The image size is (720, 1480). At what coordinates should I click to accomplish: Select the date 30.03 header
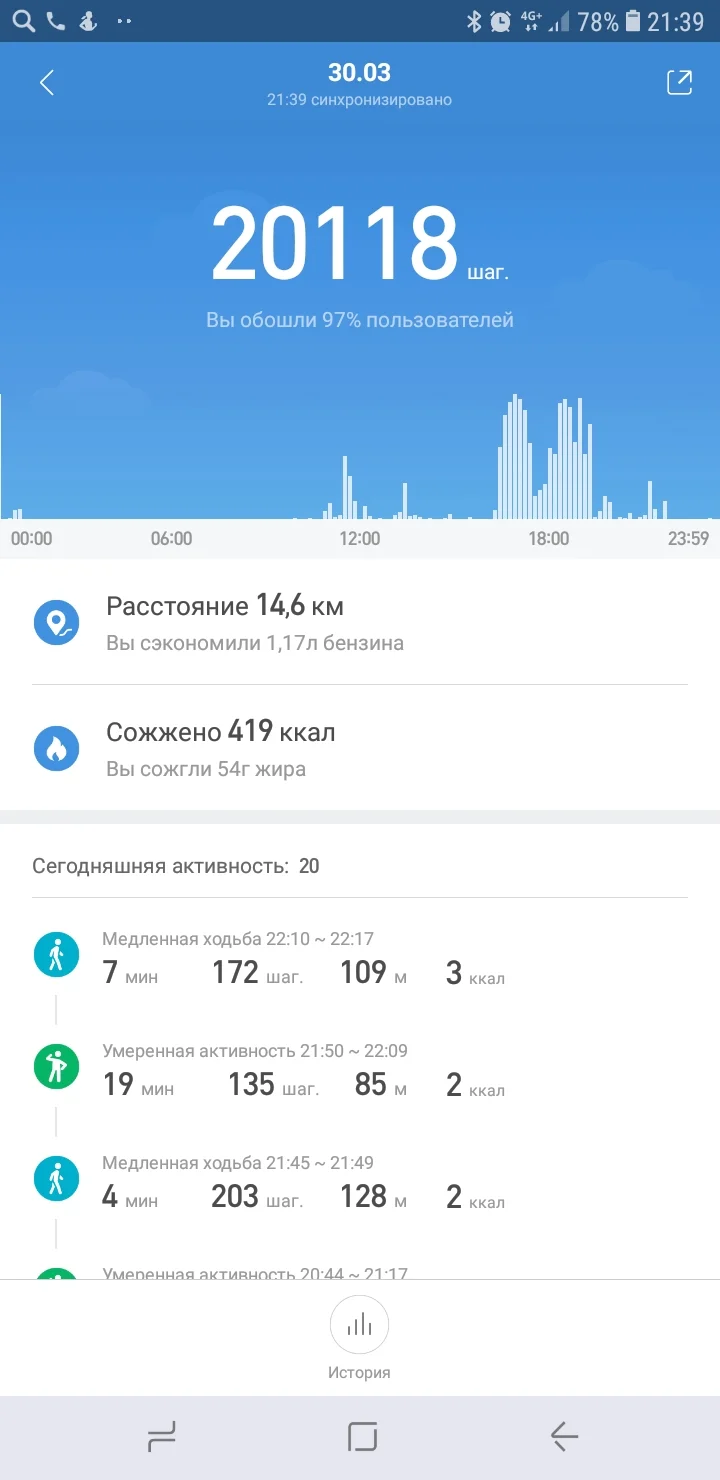360,72
